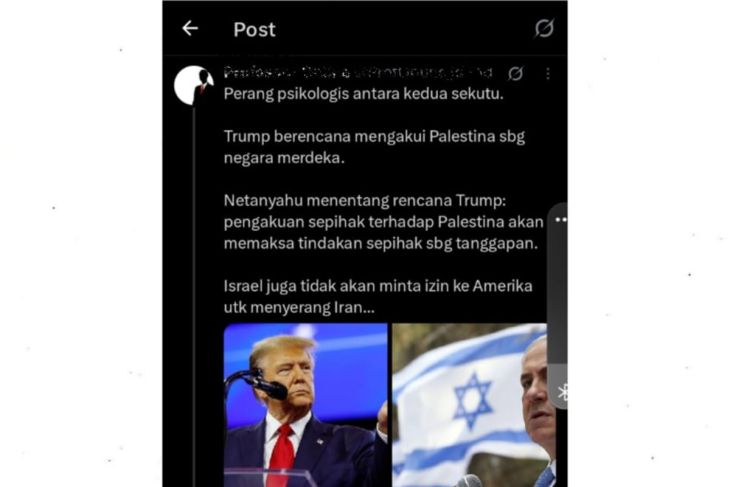Viewport: 730px width, 487px height.
Task: Open the post's three-dot overflow menu
Action: click(547, 74)
